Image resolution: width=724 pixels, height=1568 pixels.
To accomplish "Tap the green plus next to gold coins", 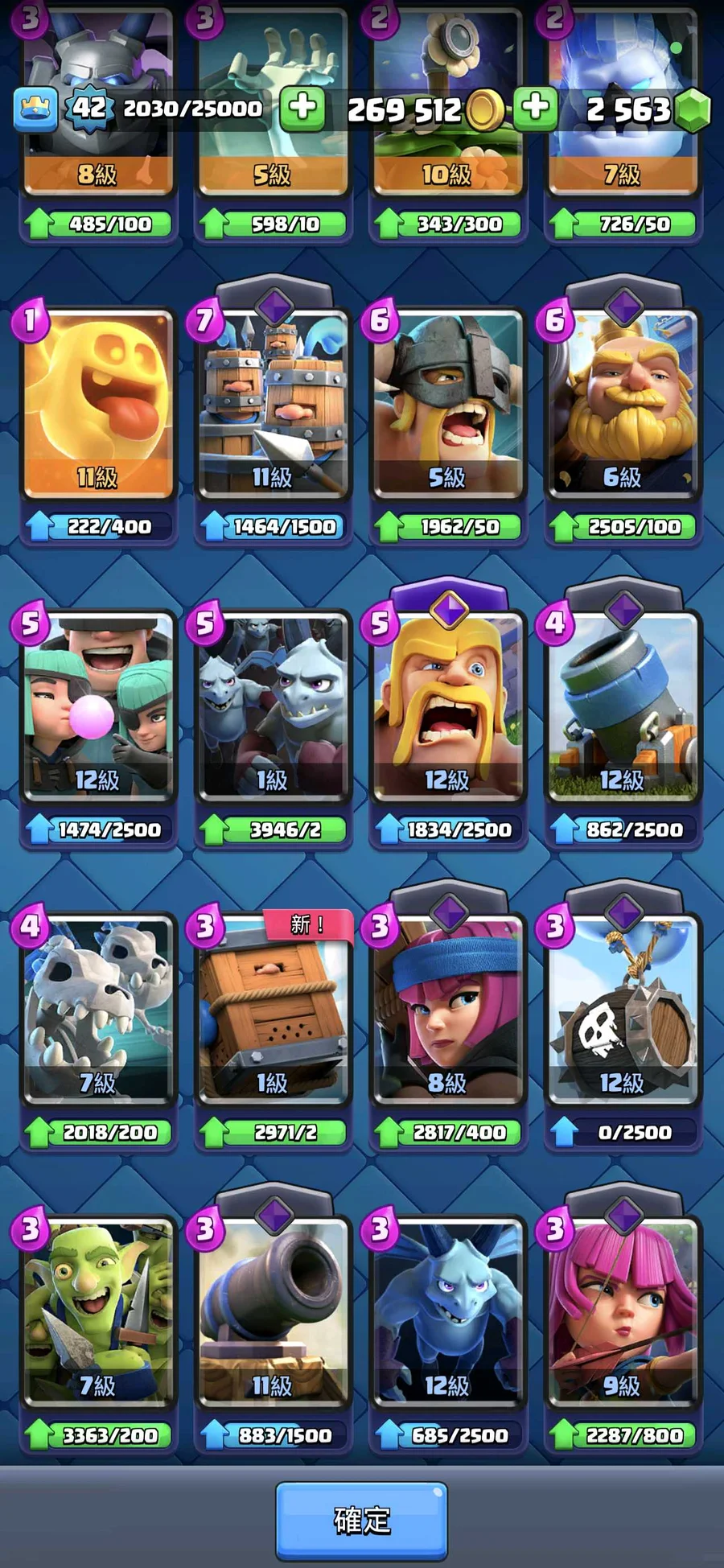I will click(x=536, y=109).
